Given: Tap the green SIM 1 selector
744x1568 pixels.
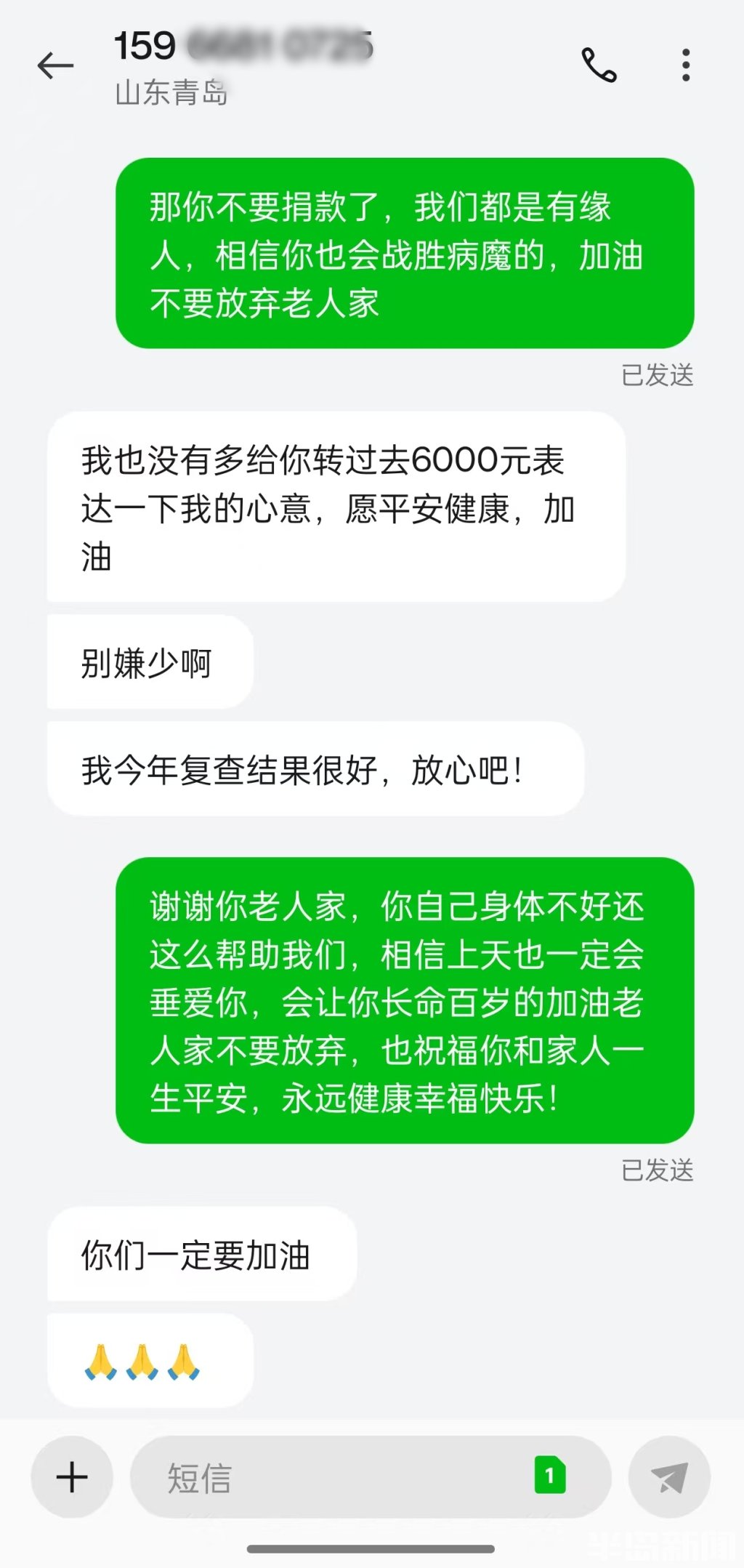Looking at the screenshot, I should pyautogui.click(x=550, y=1475).
